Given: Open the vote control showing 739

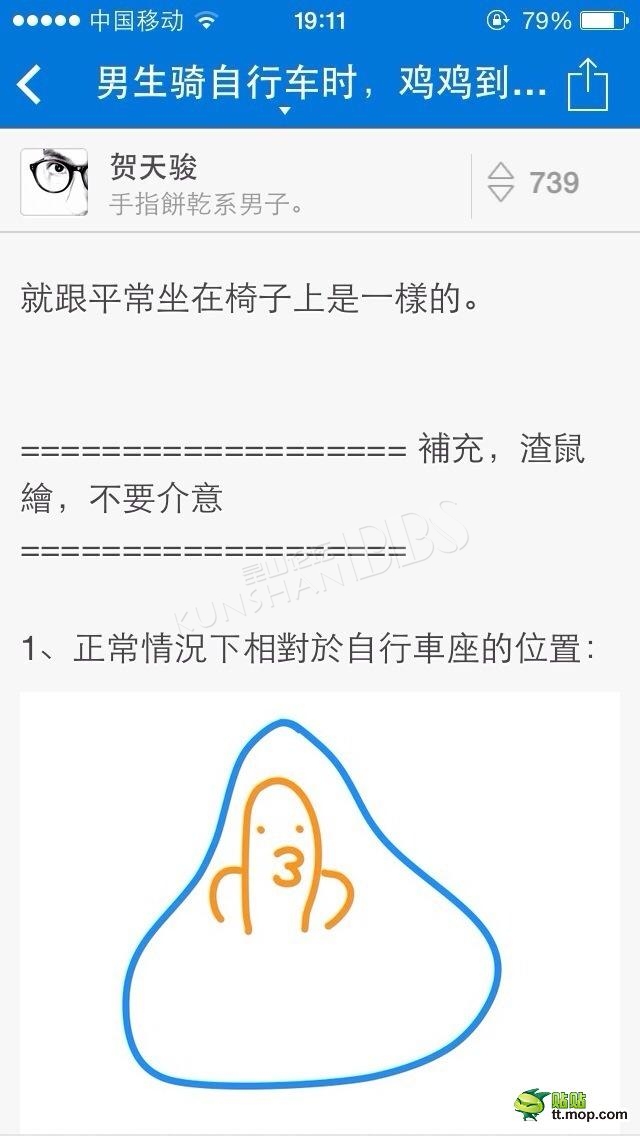Looking at the screenshot, I should point(534,183).
